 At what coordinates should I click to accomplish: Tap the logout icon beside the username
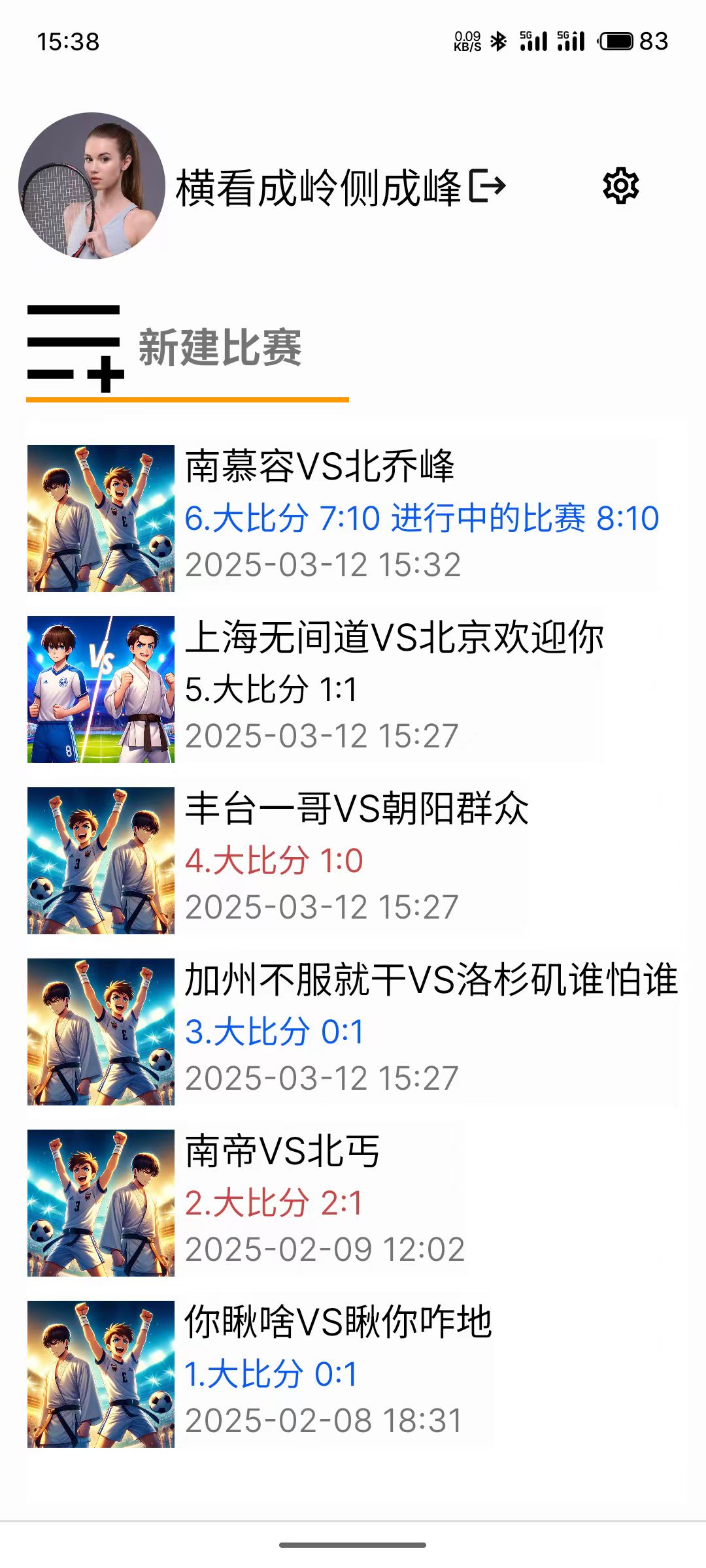click(x=488, y=186)
